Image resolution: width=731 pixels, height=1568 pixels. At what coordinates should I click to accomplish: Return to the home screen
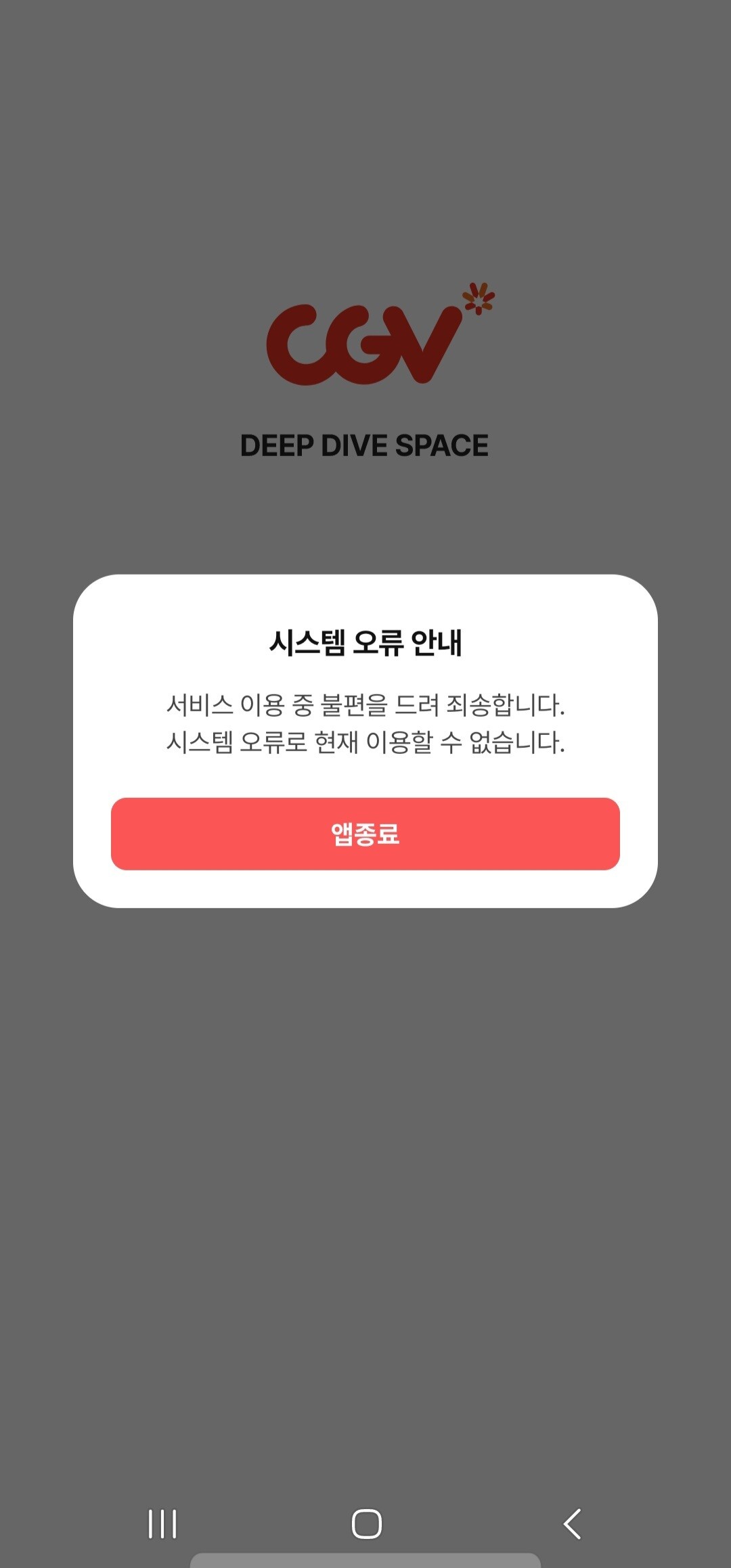coord(367,1524)
